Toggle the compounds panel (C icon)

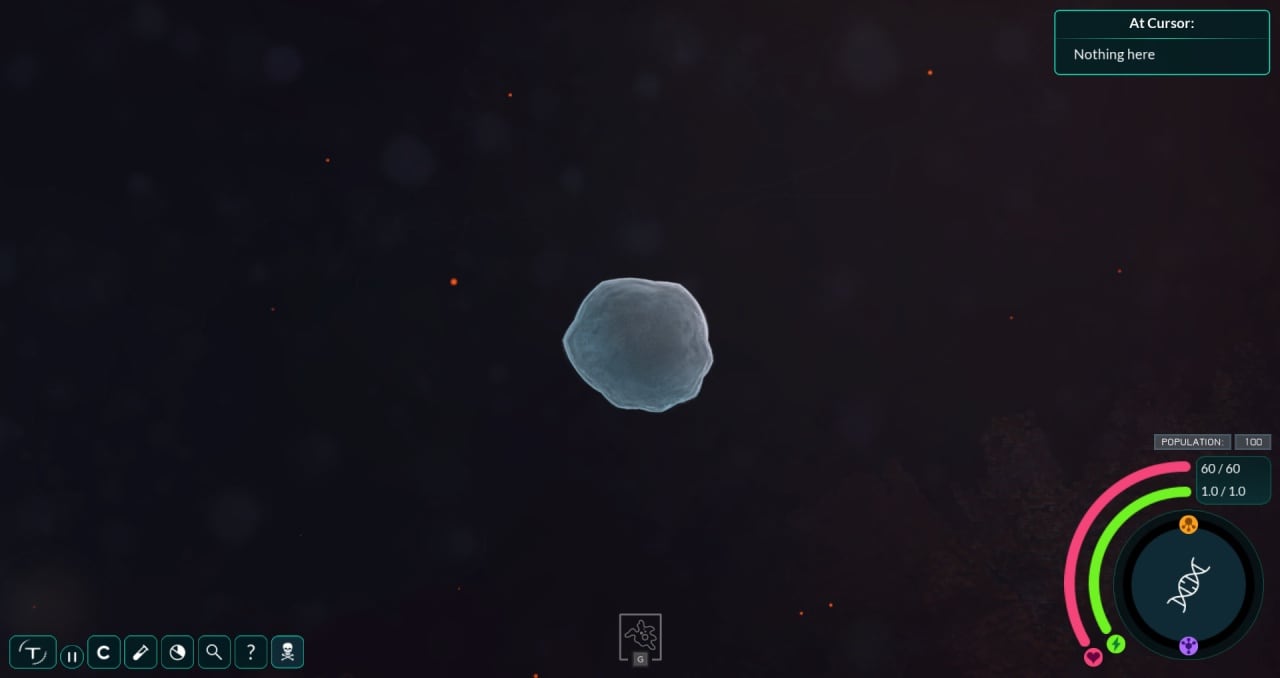103,653
